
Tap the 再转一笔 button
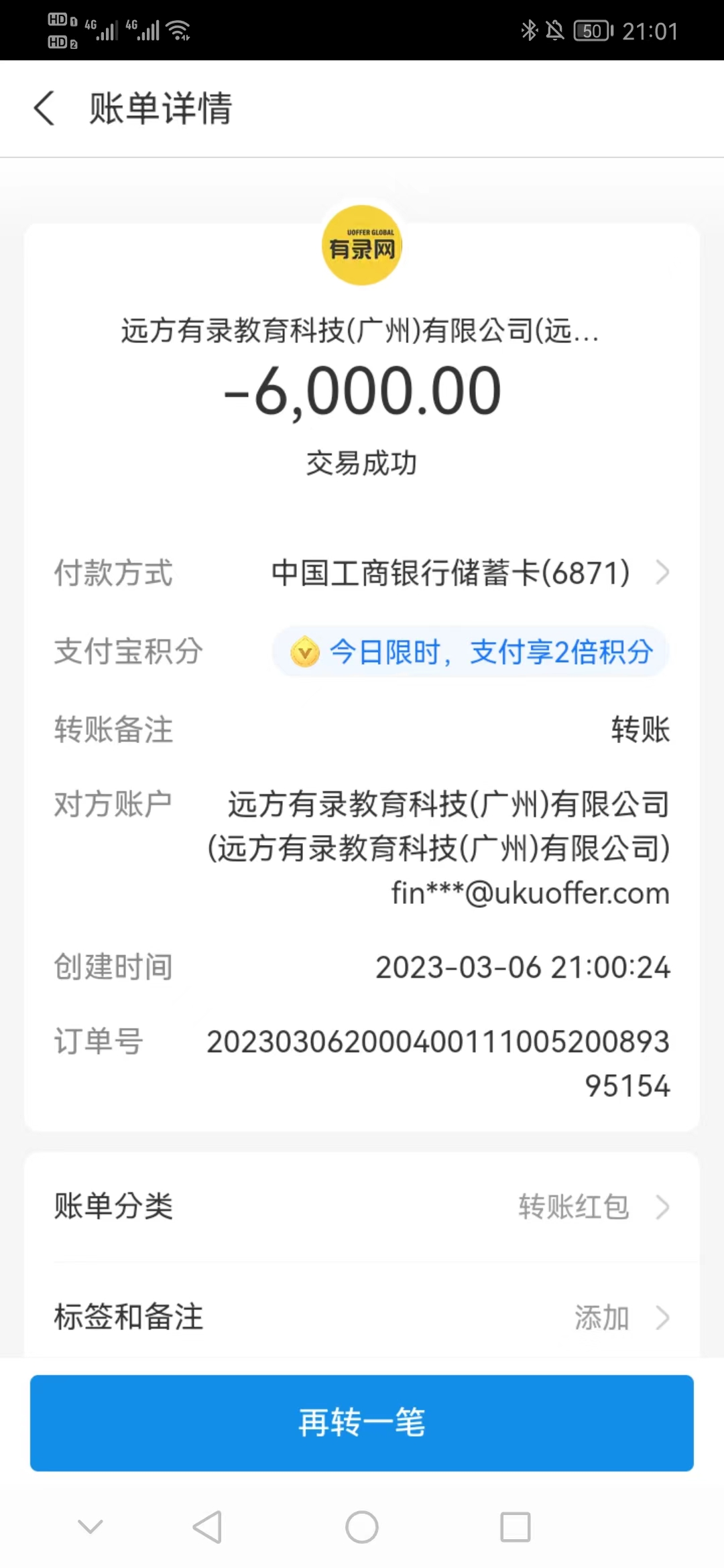[362, 1422]
